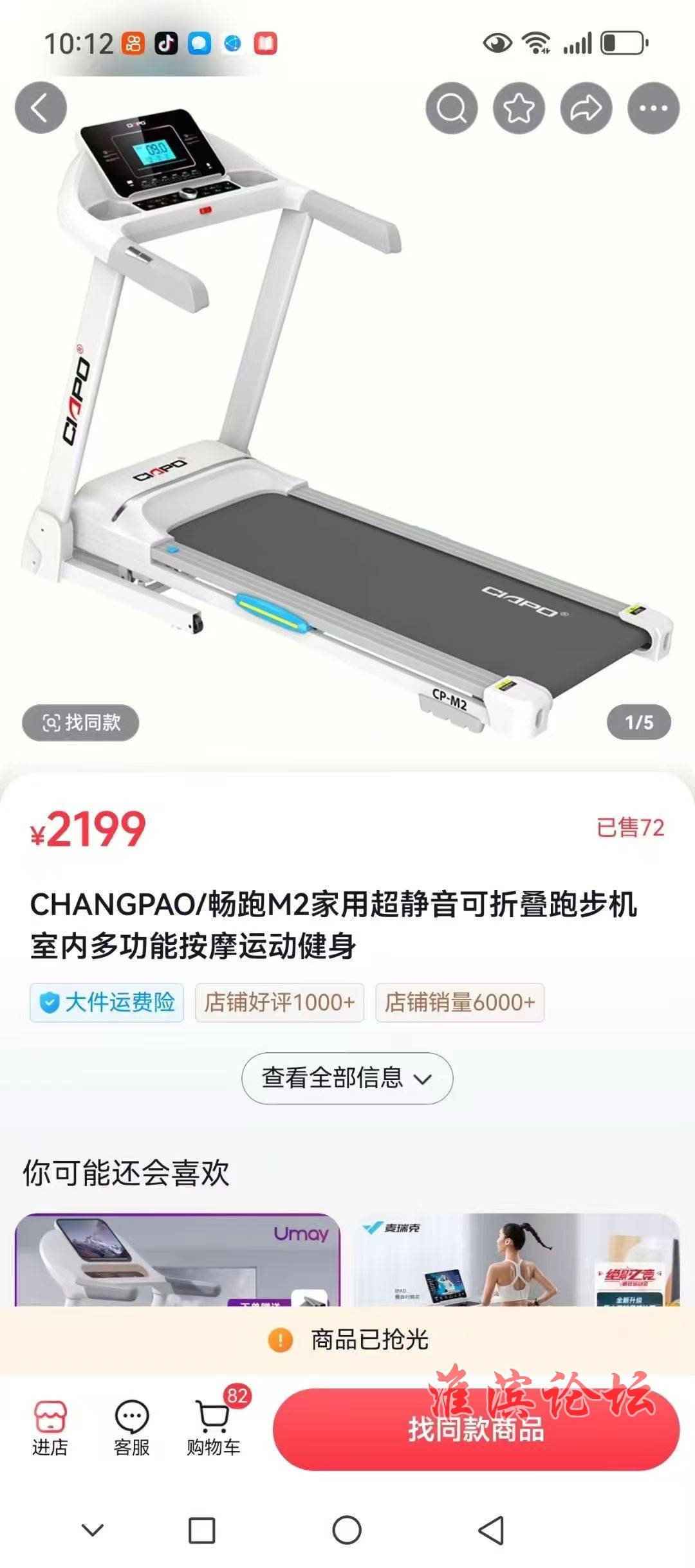Enter the store via 进店
Viewport: 695px width, 1568px height.
pyautogui.click(x=50, y=1428)
